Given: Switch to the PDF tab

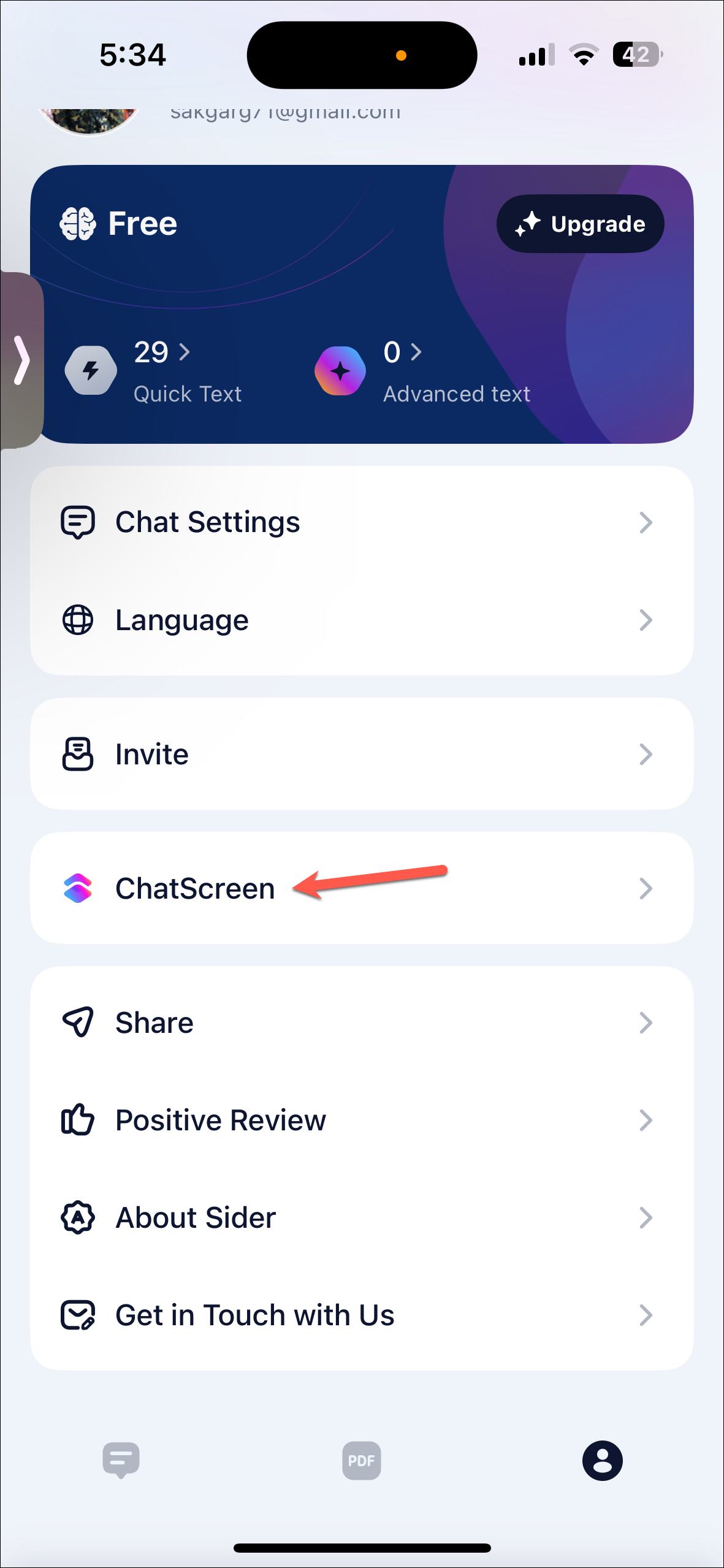Looking at the screenshot, I should [361, 1460].
